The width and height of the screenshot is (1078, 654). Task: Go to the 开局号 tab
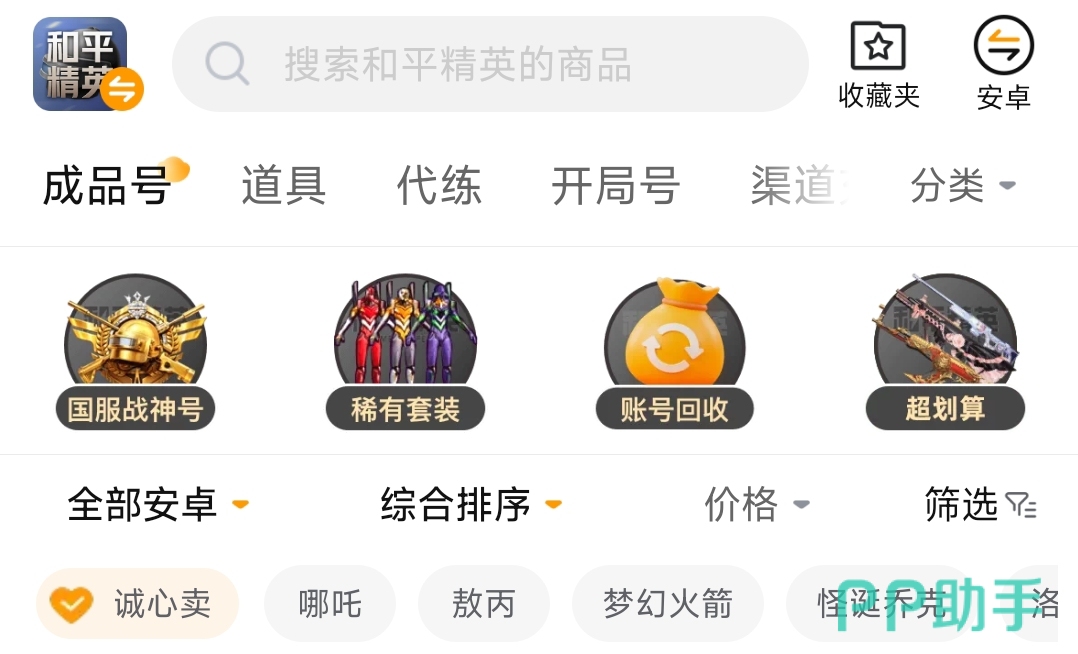click(615, 187)
